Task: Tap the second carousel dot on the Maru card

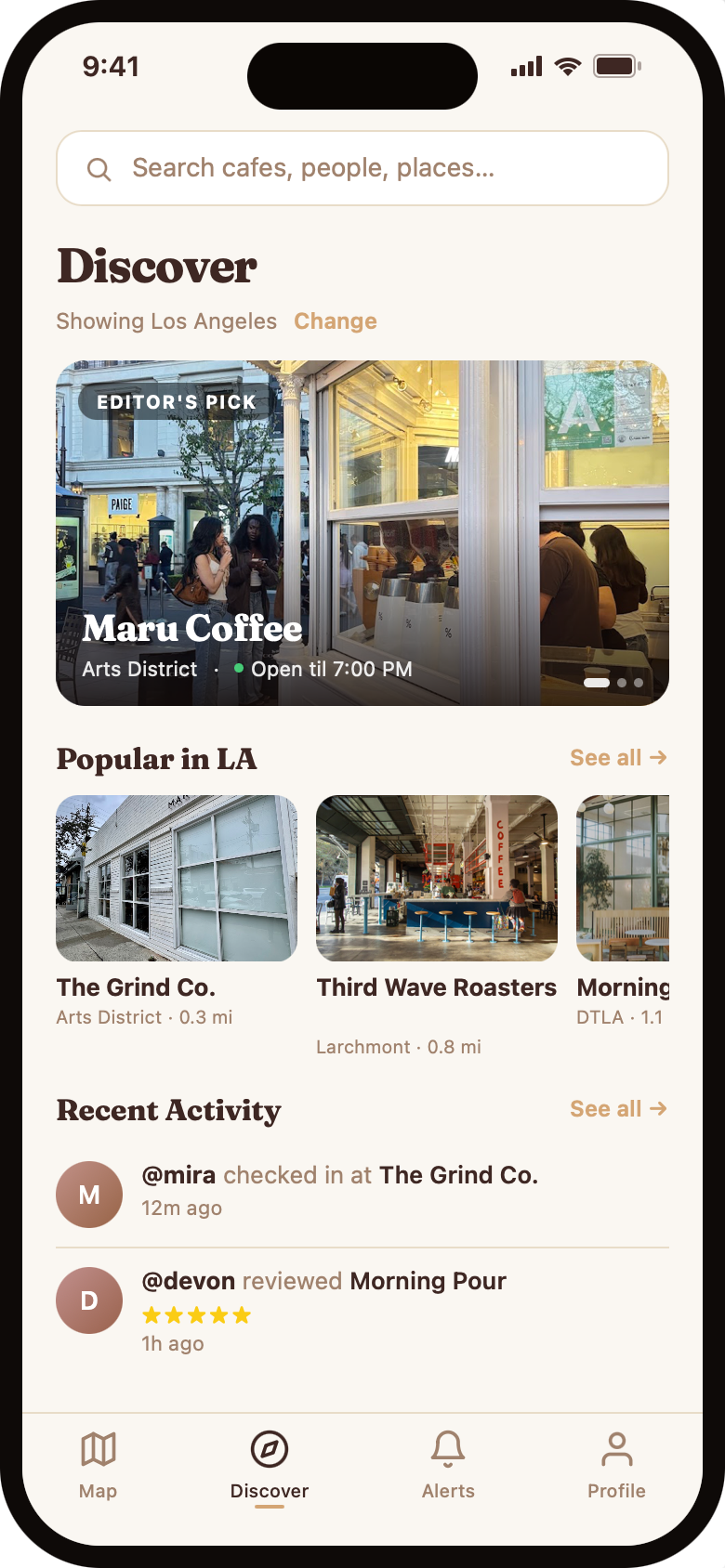Action: pos(621,682)
